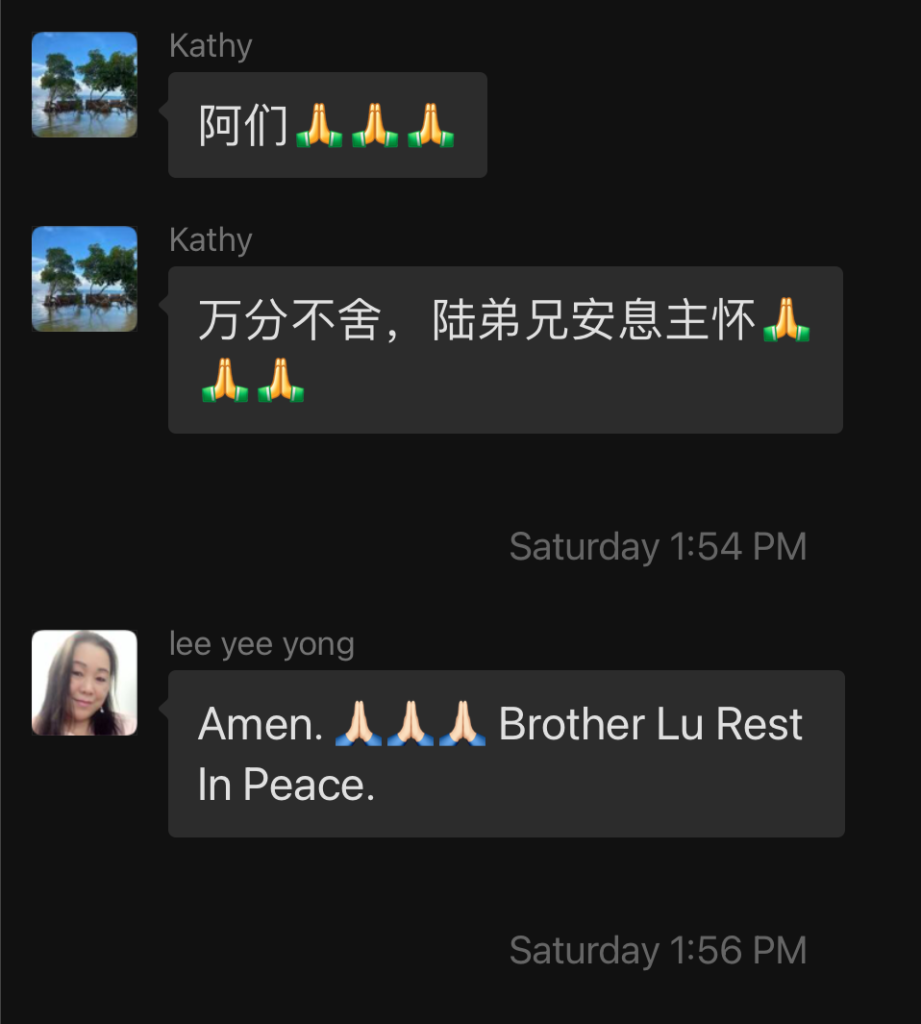
Task: Open Kathy's avatar beside the 万分不舍 message
Action: (x=84, y=279)
